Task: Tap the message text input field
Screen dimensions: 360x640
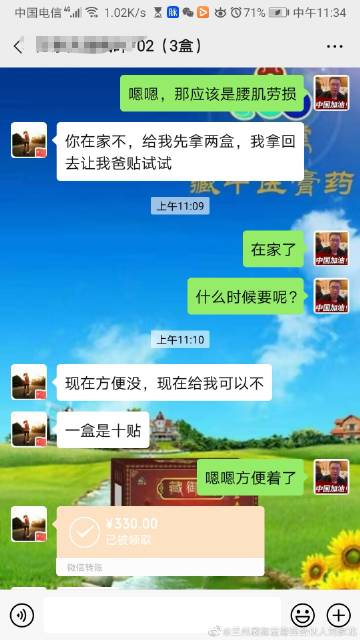Action: tap(162, 615)
